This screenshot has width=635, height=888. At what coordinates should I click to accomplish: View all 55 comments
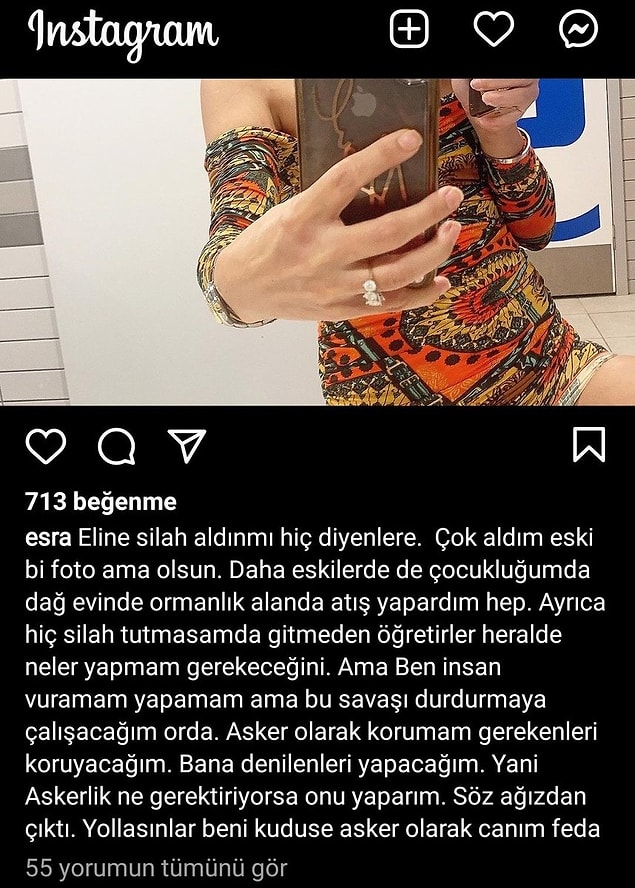tap(157, 867)
